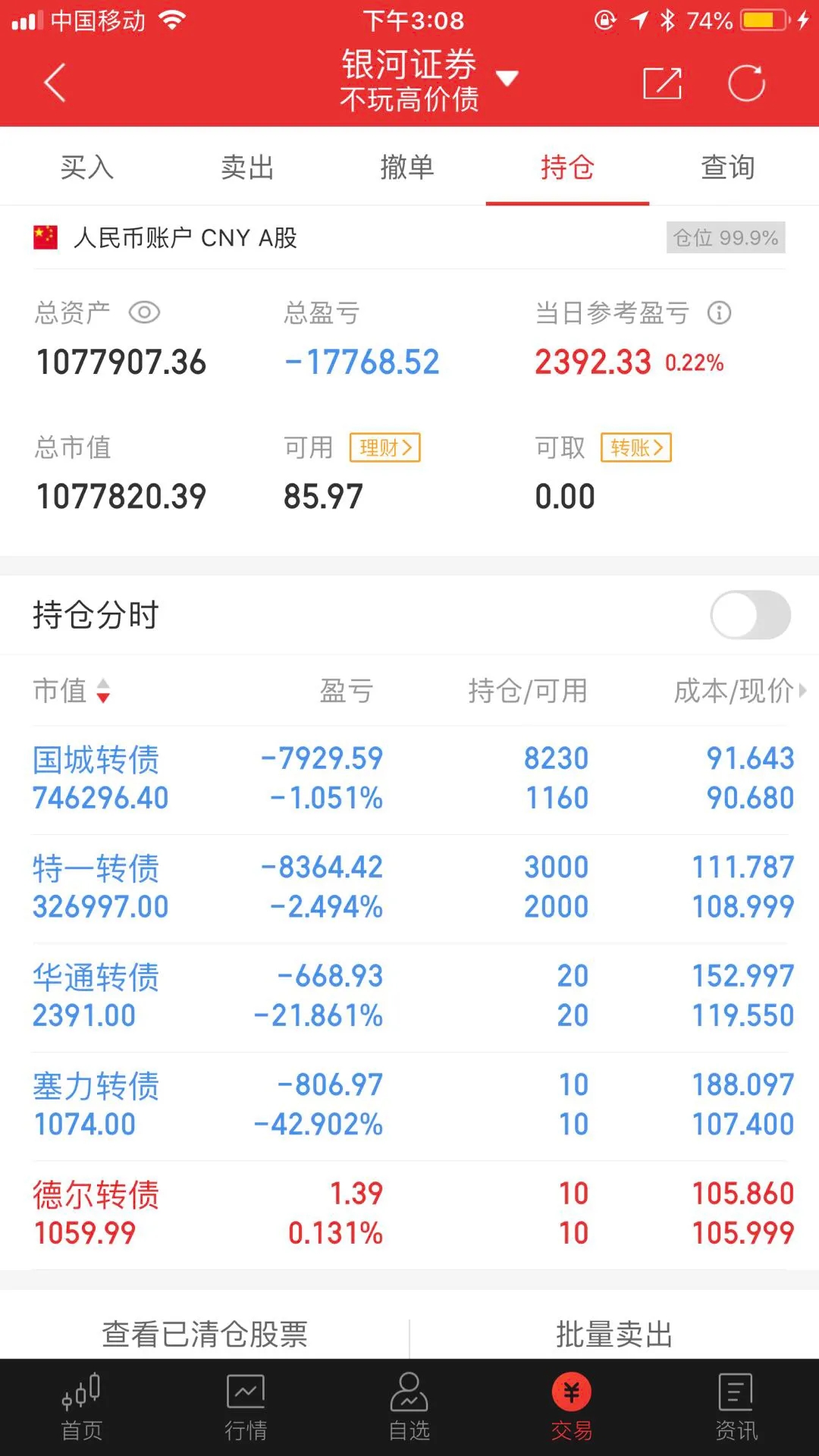Tap 批量卖出
The height and width of the screenshot is (1456, 819).
(614, 1334)
